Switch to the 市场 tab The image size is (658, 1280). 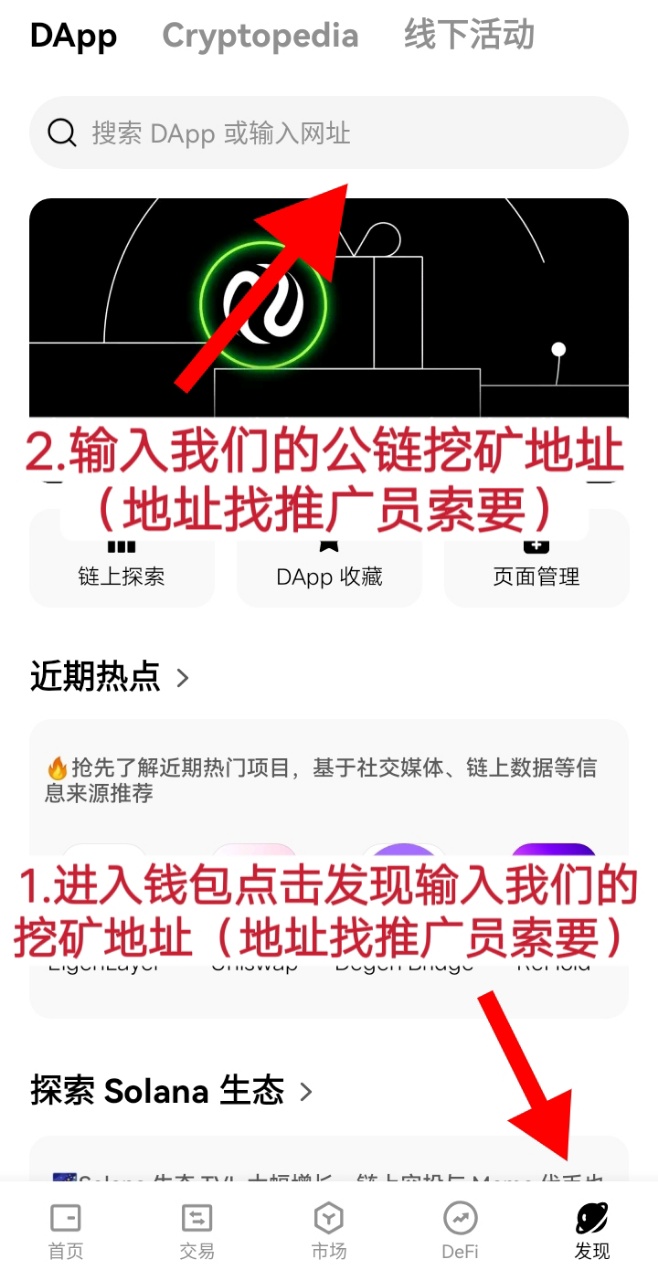(329, 1232)
